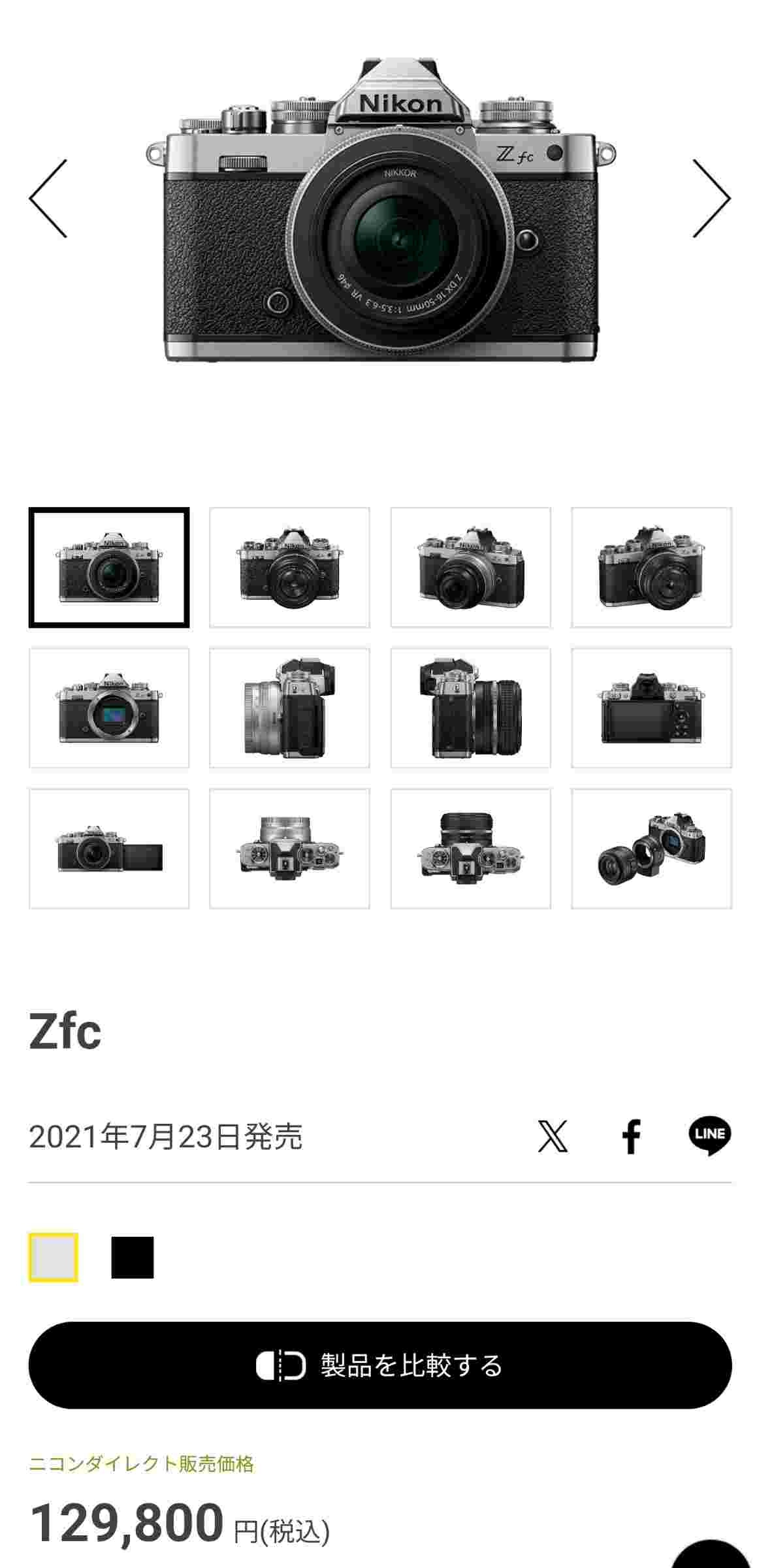Screen dimensions: 757x1568
Task: Select the thumbnail with mount adapter and lens
Action: (x=651, y=848)
